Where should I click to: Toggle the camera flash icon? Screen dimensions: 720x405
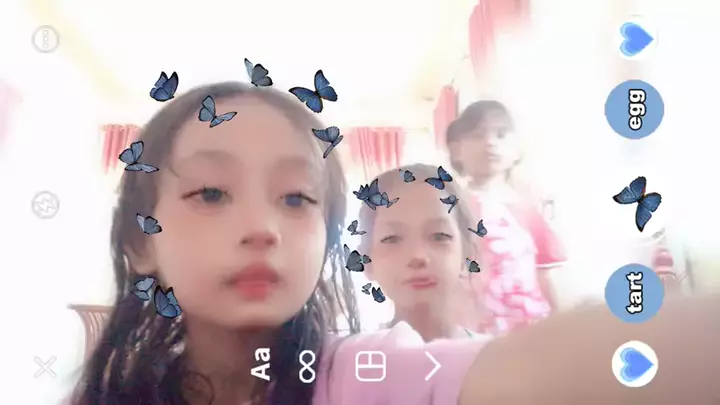pos(45,204)
